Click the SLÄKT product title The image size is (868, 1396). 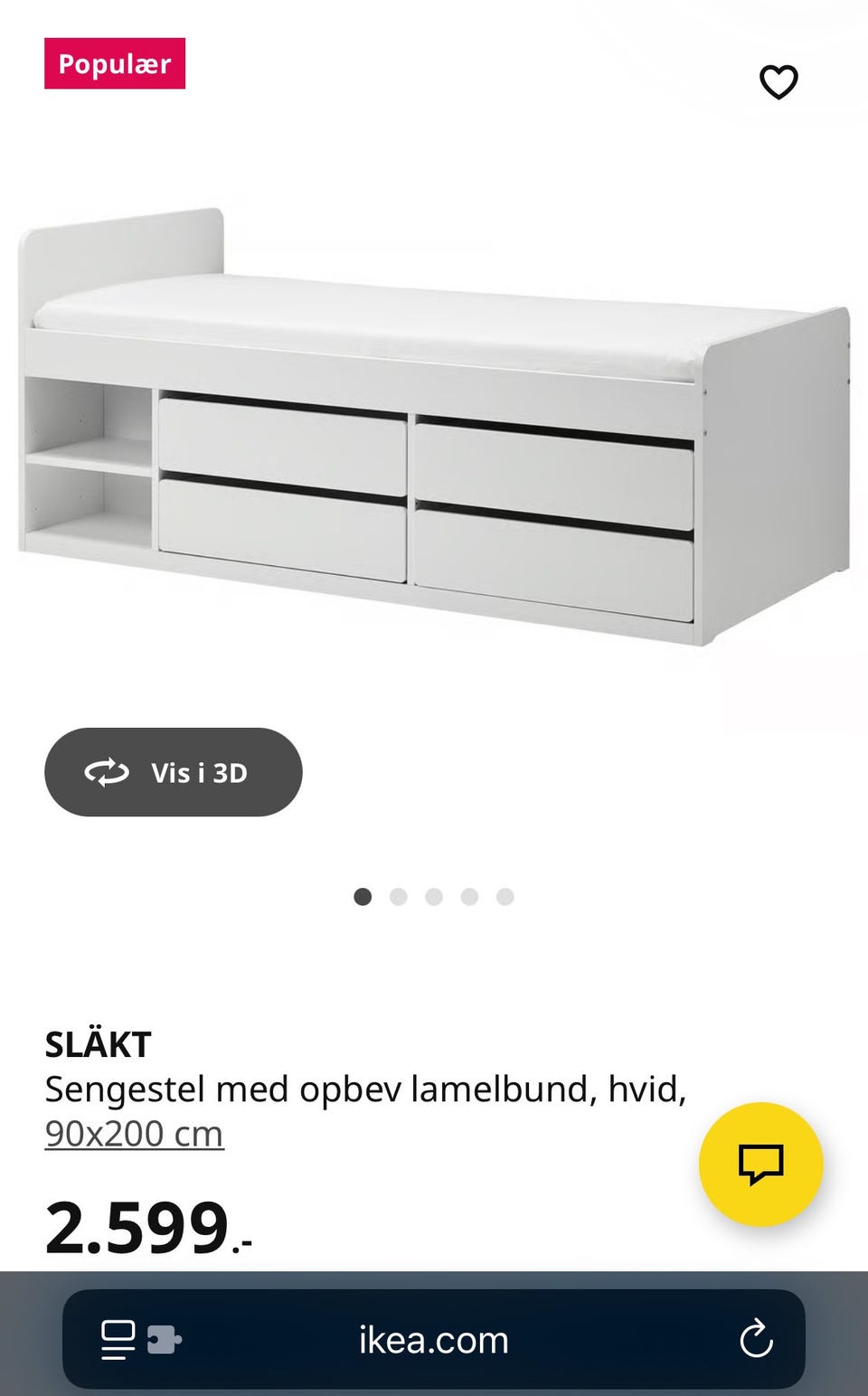pos(97,1045)
